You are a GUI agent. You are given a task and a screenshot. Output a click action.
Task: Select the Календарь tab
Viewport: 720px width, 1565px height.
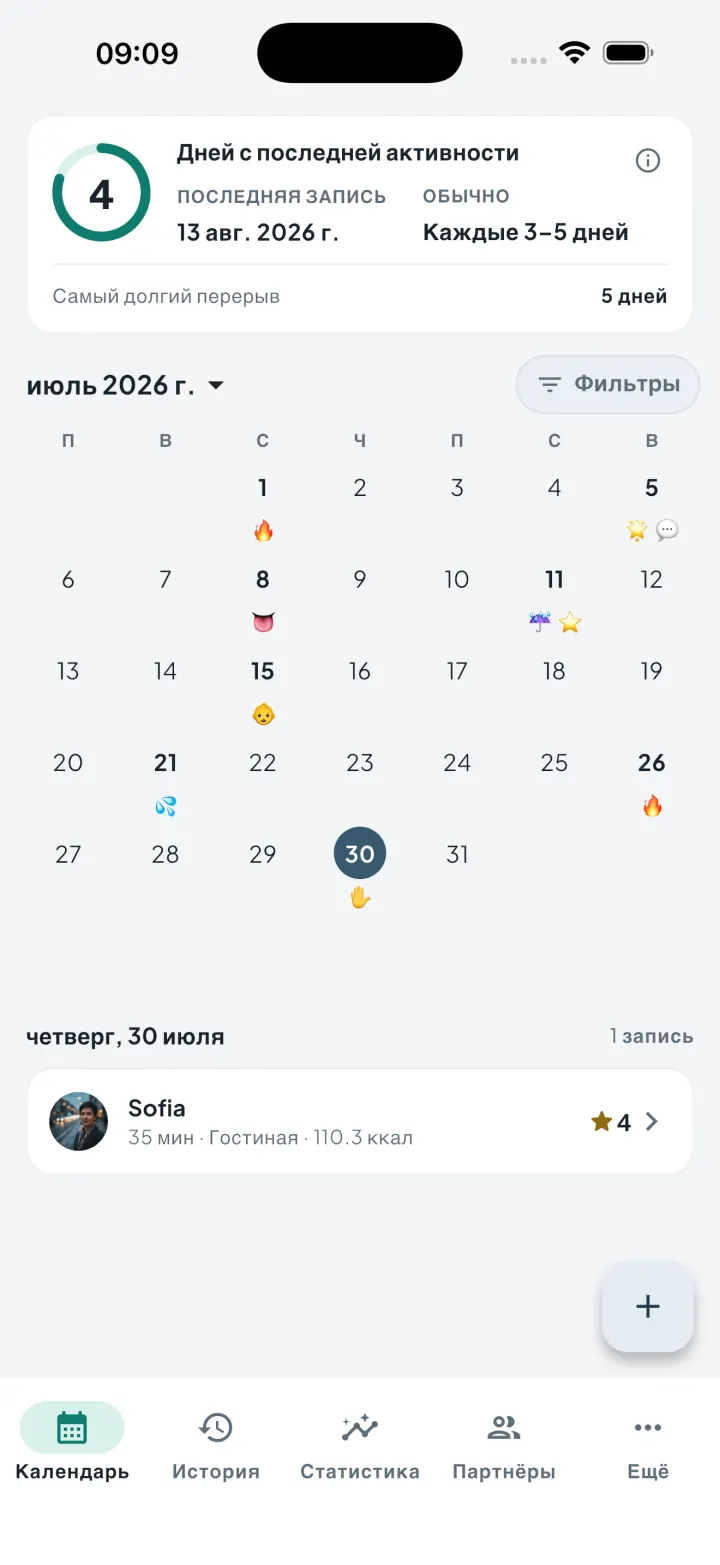click(72, 1445)
